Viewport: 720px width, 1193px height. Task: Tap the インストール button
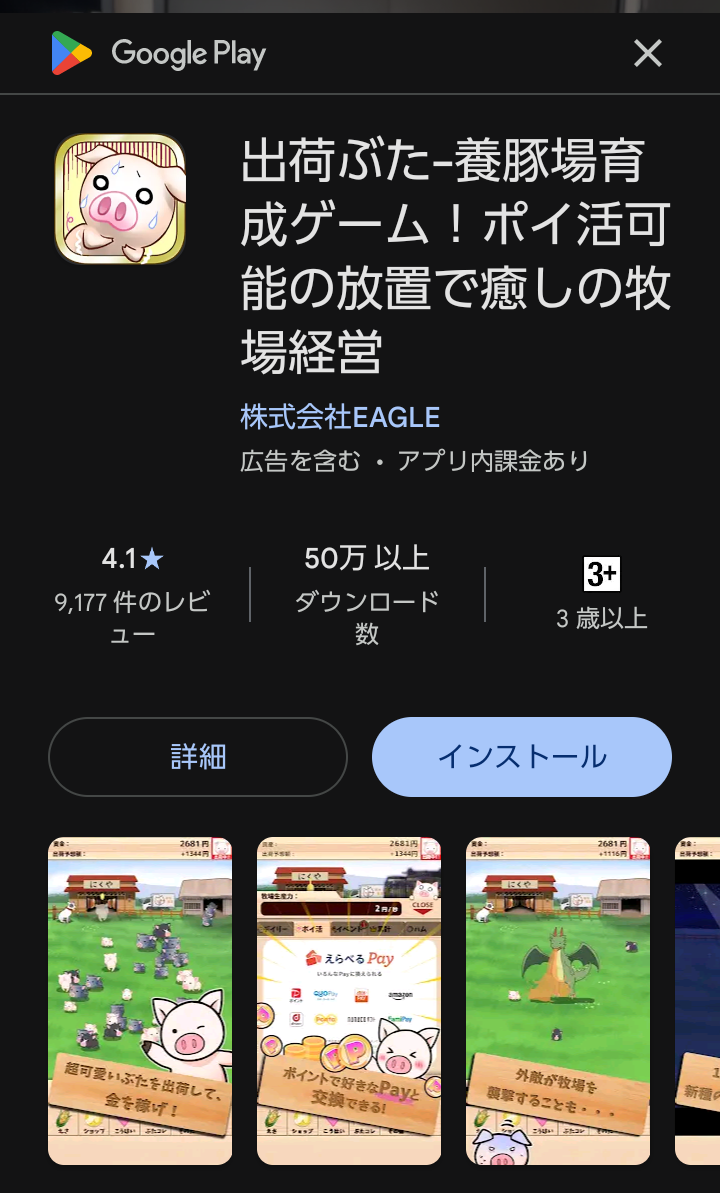point(521,757)
